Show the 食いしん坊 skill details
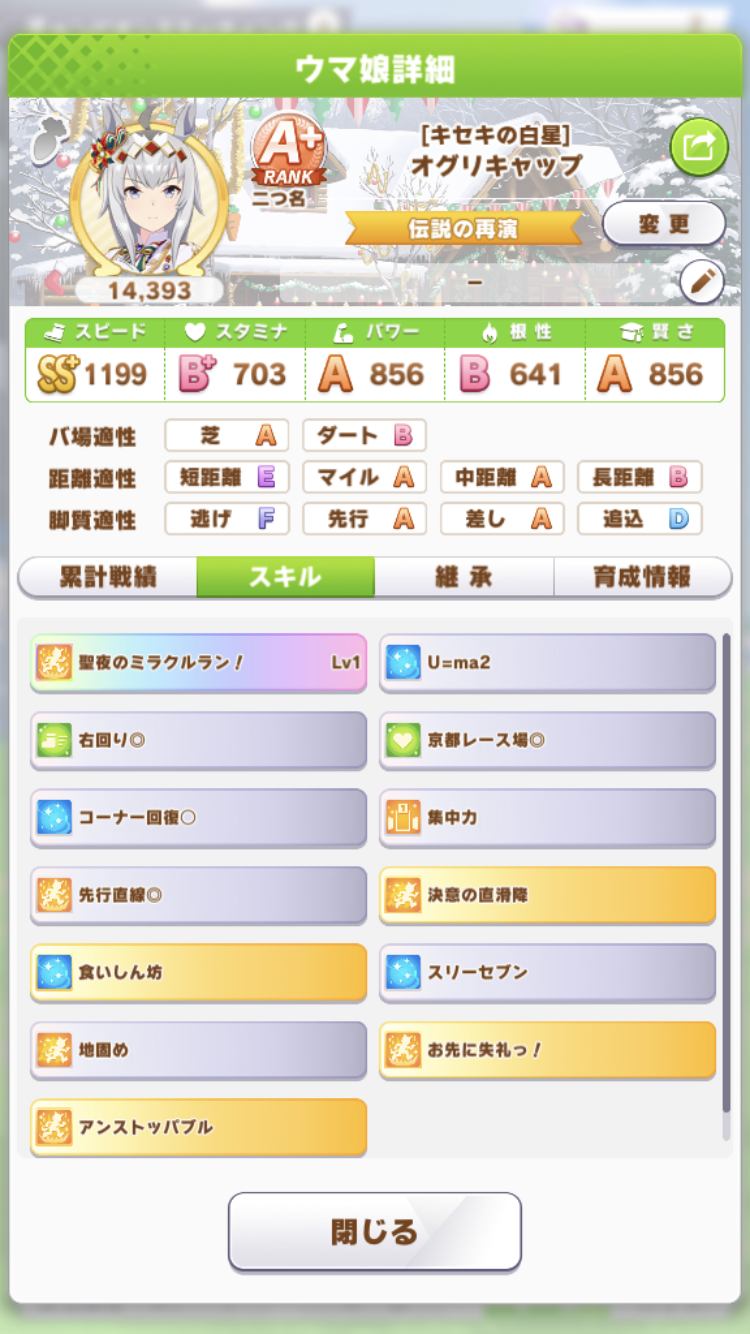Viewport: 750px width, 1334px height. [x=198, y=972]
